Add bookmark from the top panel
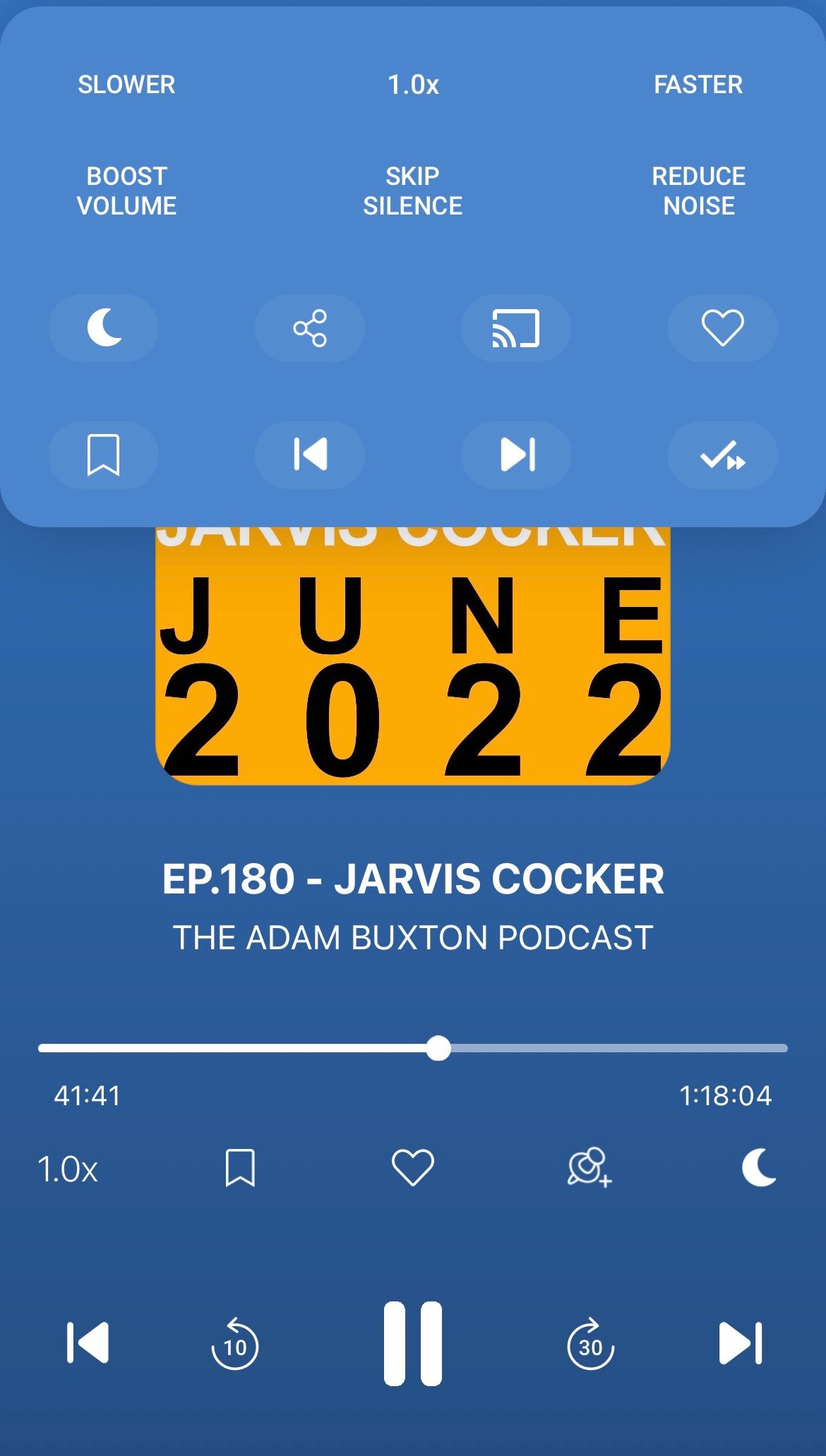The image size is (826, 1456). (x=103, y=455)
